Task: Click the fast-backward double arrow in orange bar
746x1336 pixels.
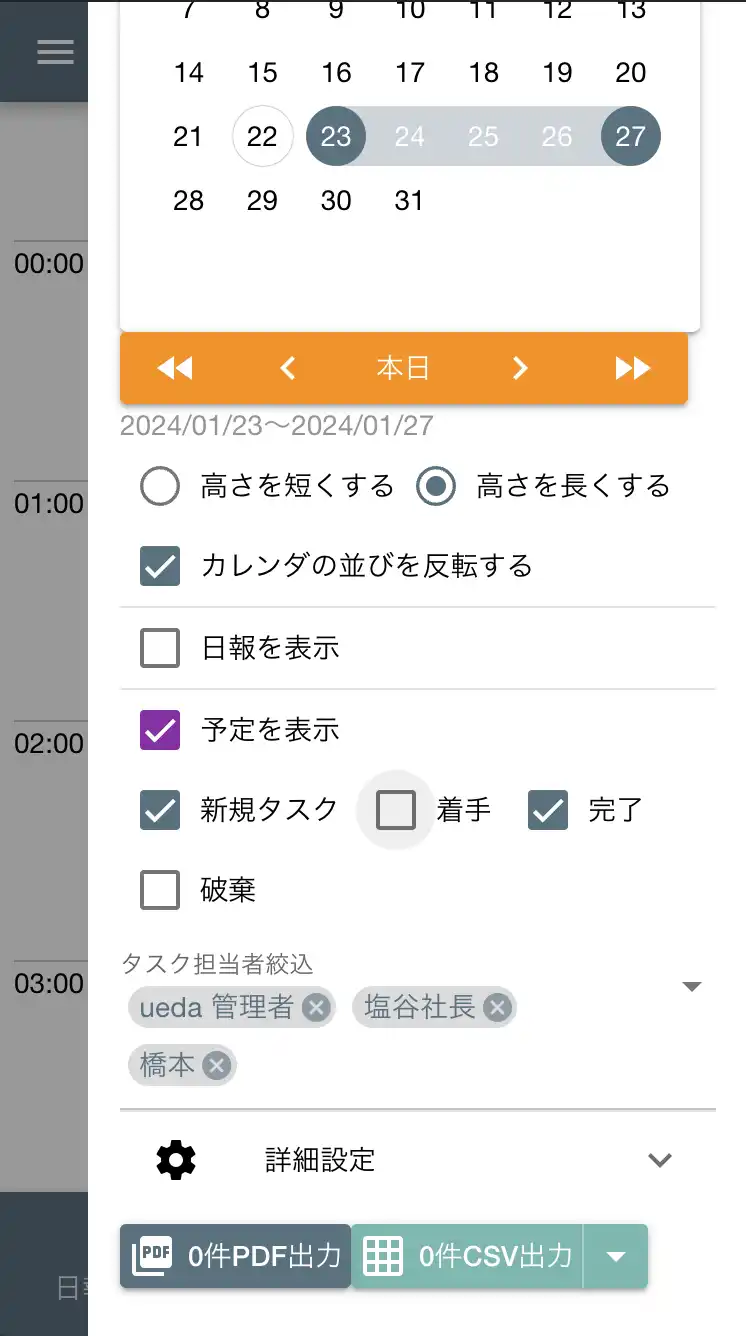Action: coord(174,368)
